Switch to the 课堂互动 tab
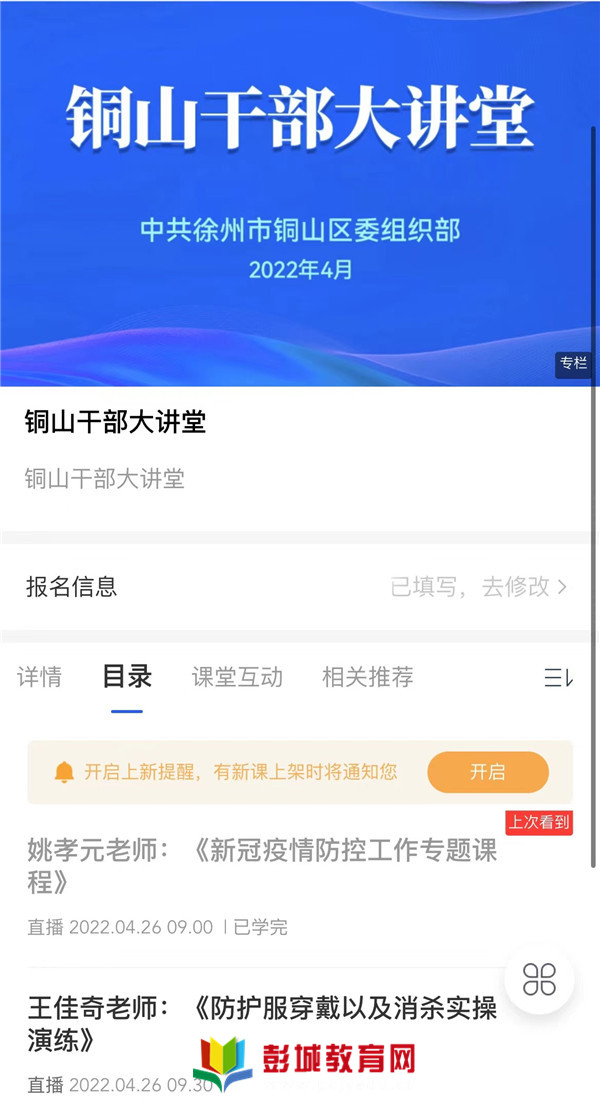The image size is (600, 1109). [x=237, y=677]
